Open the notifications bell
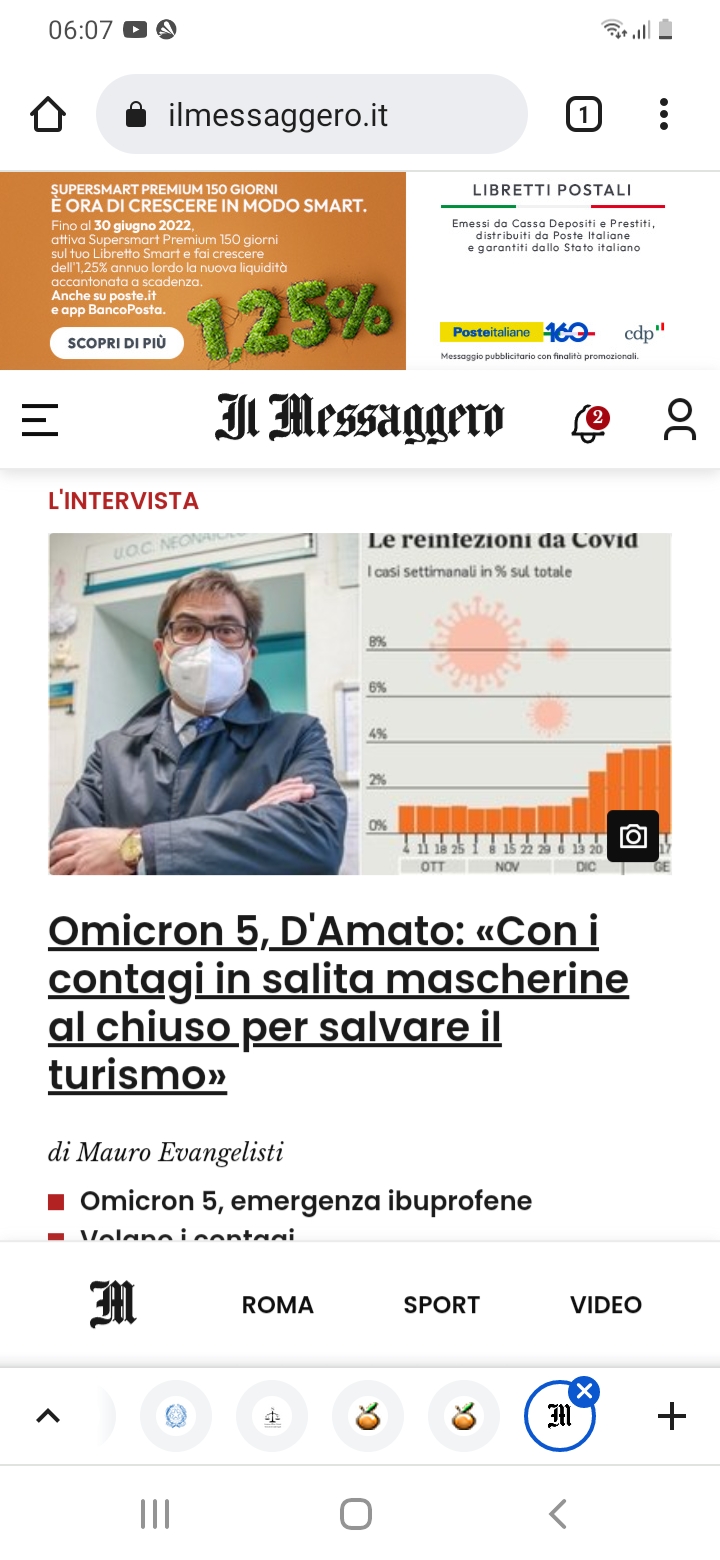Viewport: 720px width, 1560px height. [588, 423]
